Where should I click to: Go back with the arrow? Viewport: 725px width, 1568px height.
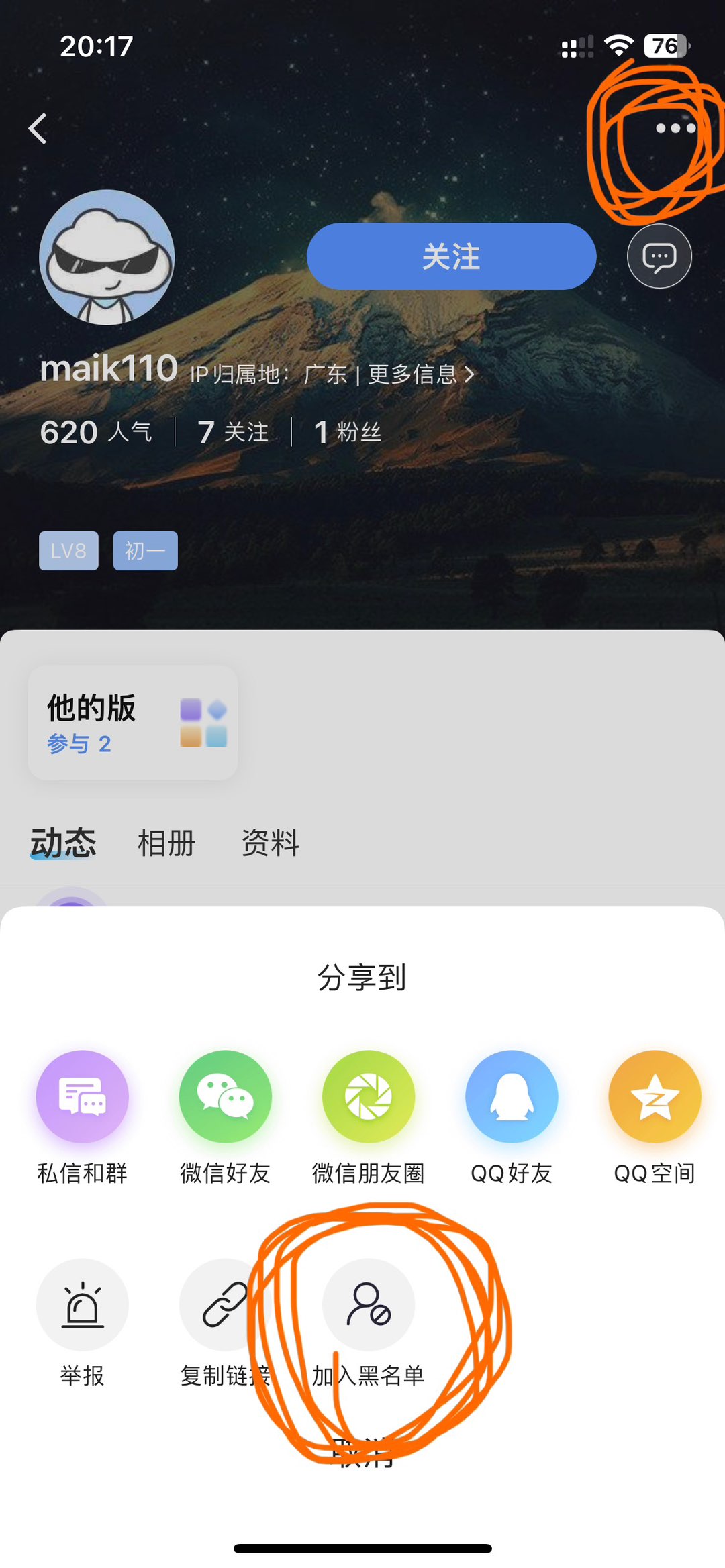[x=38, y=128]
